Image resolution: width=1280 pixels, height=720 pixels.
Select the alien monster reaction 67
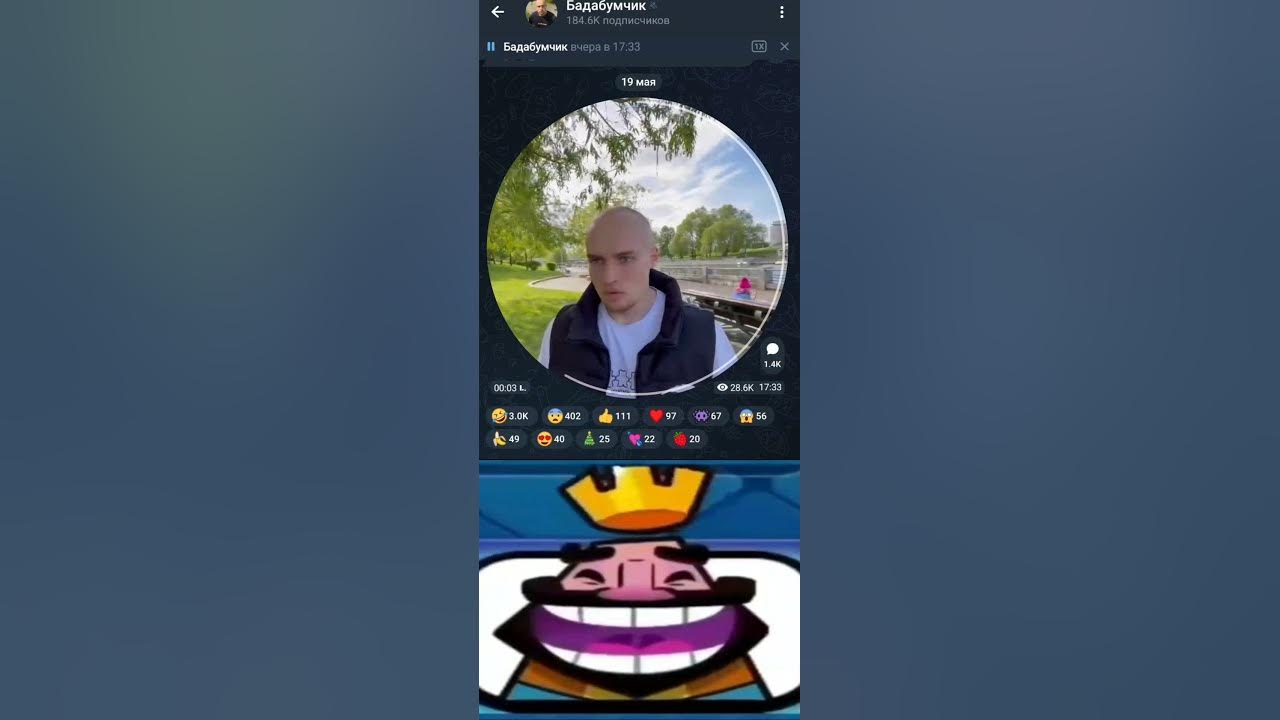click(x=708, y=416)
